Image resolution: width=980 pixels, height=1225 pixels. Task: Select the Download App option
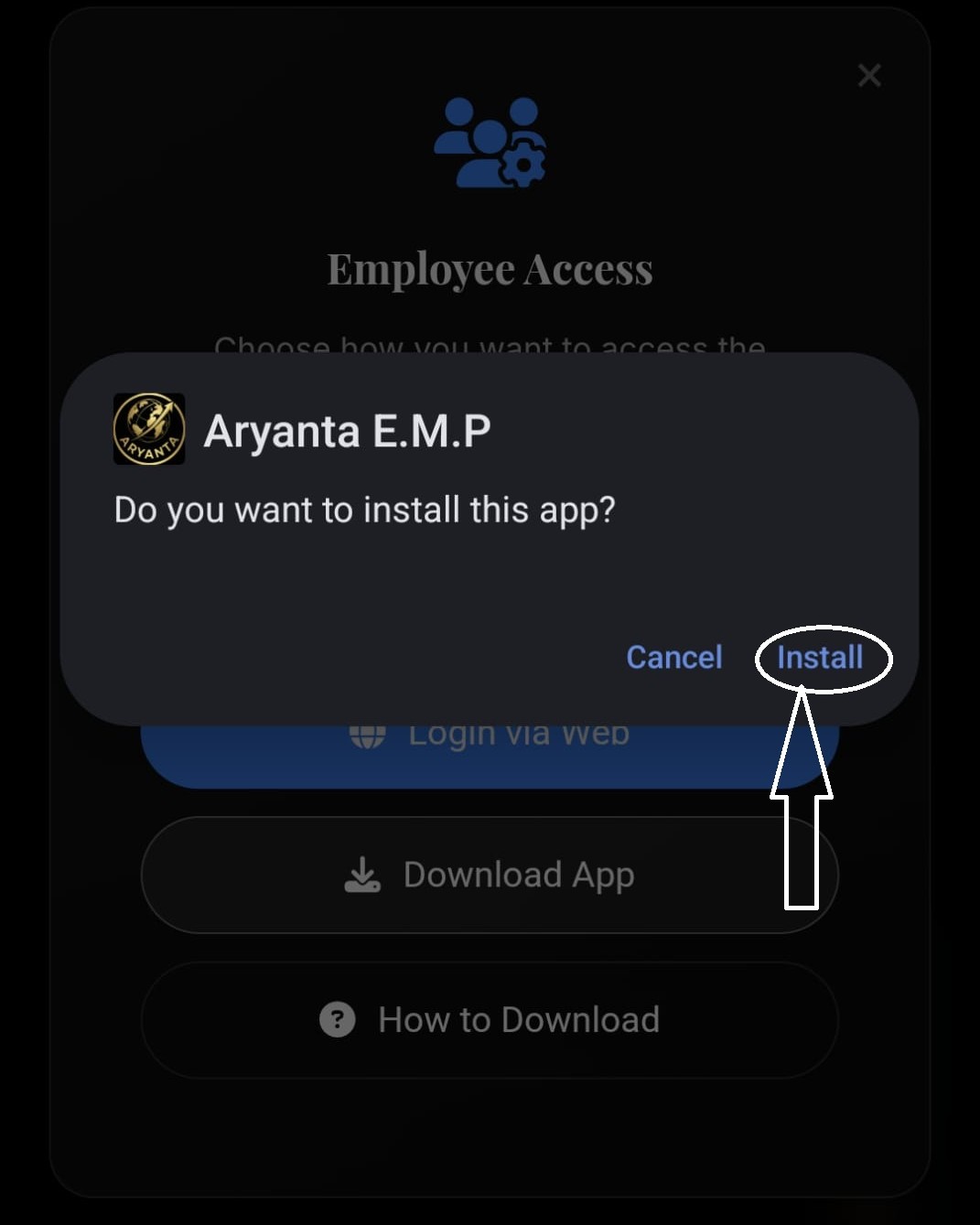coord(490,875)
